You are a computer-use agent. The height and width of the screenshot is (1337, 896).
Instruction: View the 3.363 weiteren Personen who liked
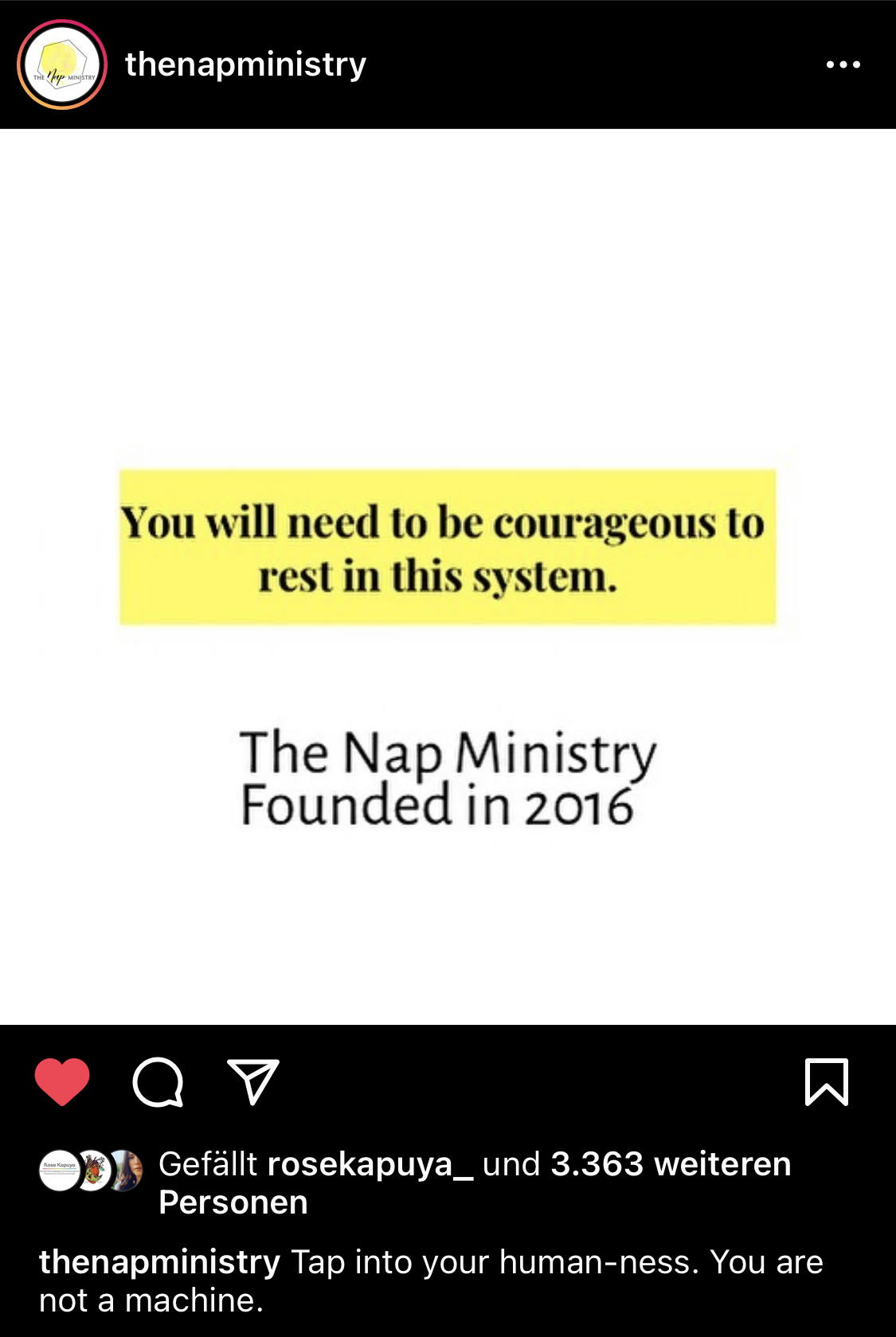point(671,1164)
